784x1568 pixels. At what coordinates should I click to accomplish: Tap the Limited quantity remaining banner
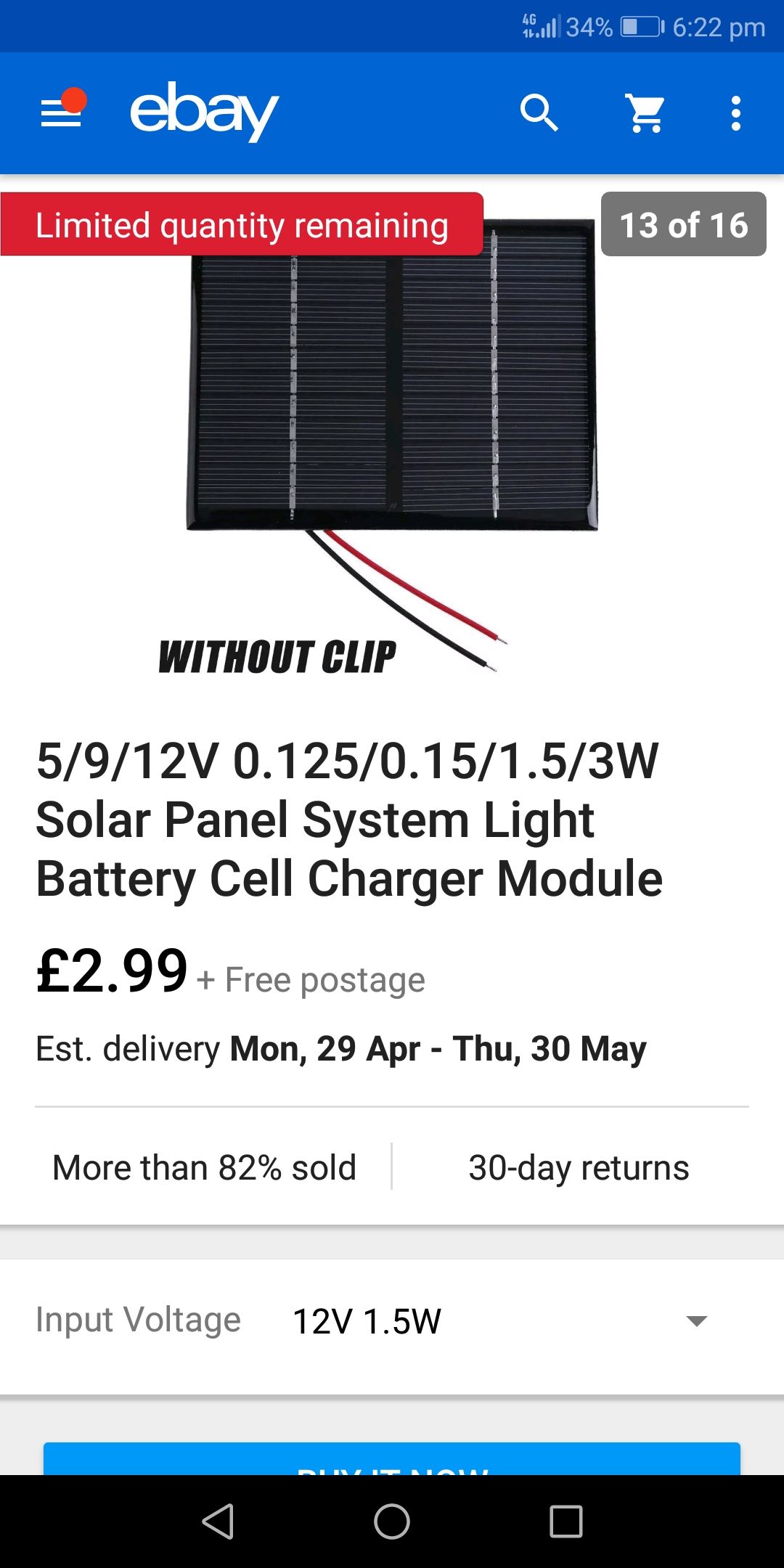click(x=243, y=225)
